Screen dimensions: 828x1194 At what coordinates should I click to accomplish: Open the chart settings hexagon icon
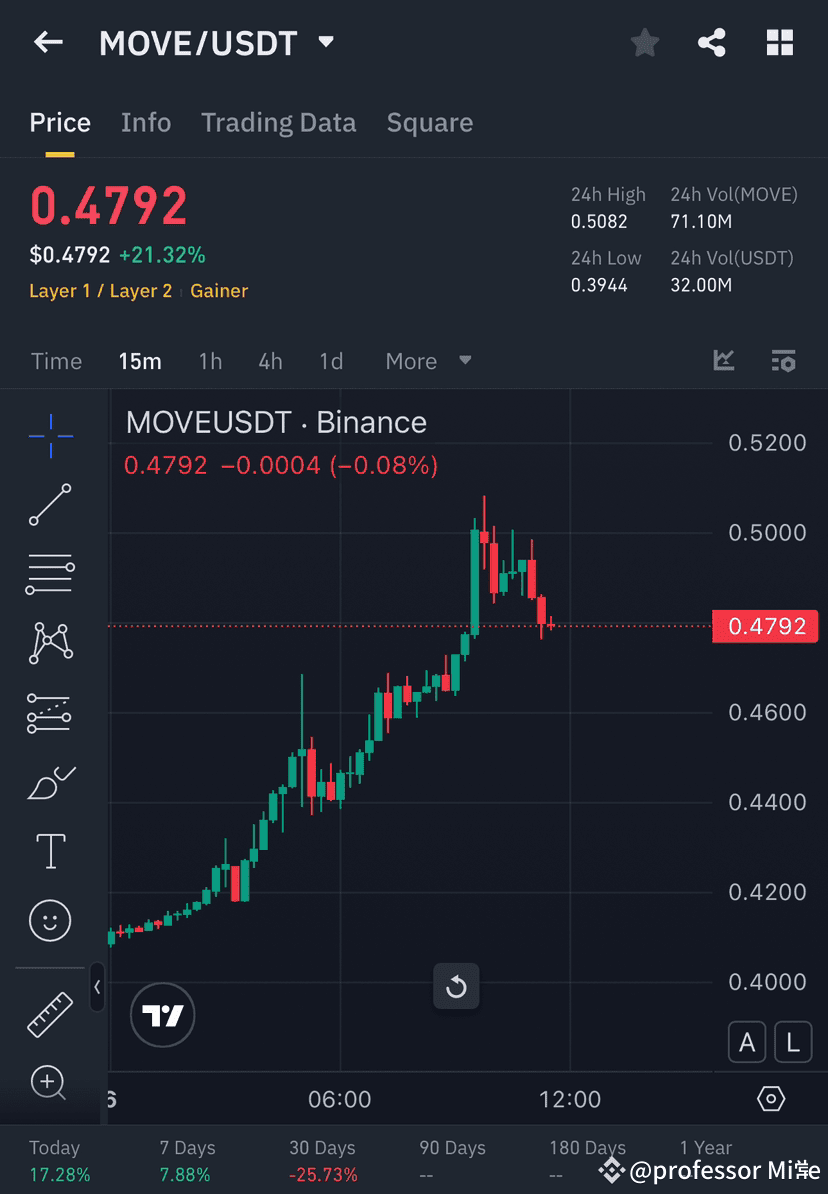pyautogui.click(x=770, y=1098)
